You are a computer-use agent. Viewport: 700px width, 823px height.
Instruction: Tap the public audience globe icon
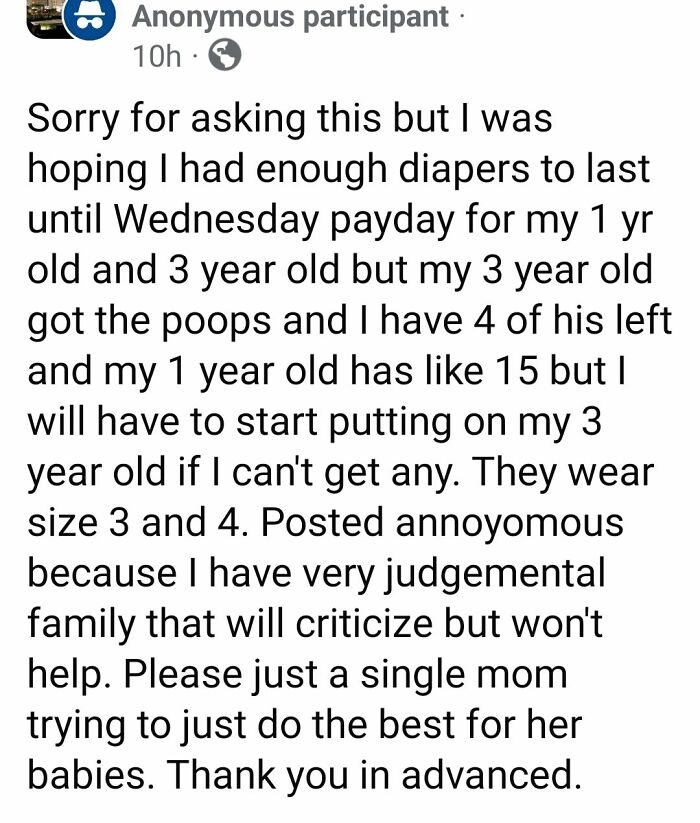point(224,58)
